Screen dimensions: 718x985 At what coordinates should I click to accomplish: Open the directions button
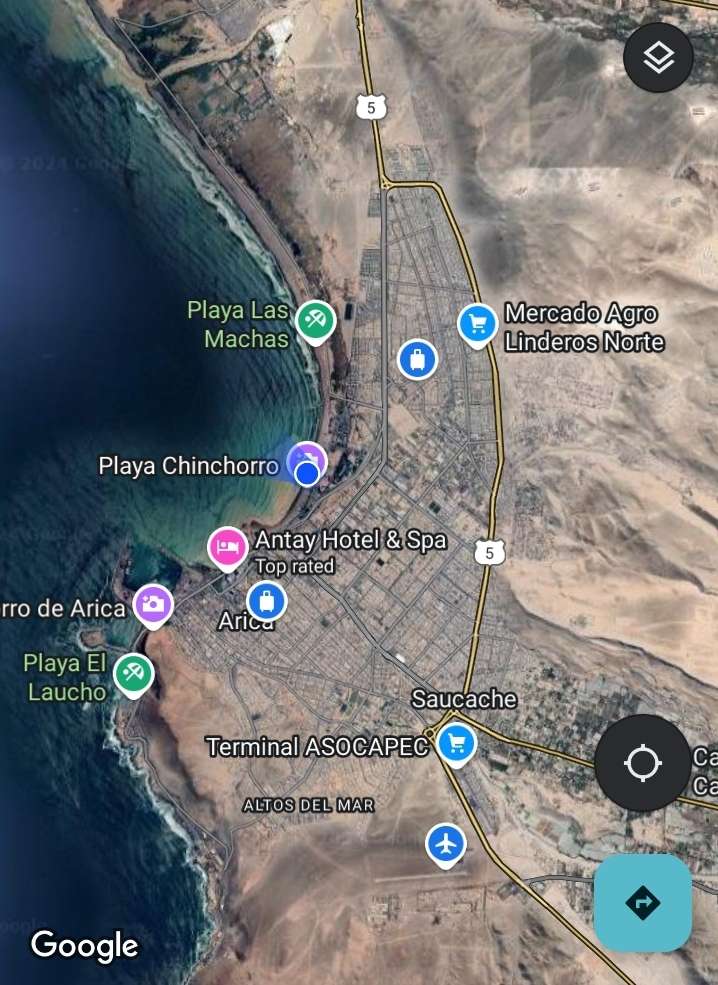pyautogui.click(x=642, y=902)
